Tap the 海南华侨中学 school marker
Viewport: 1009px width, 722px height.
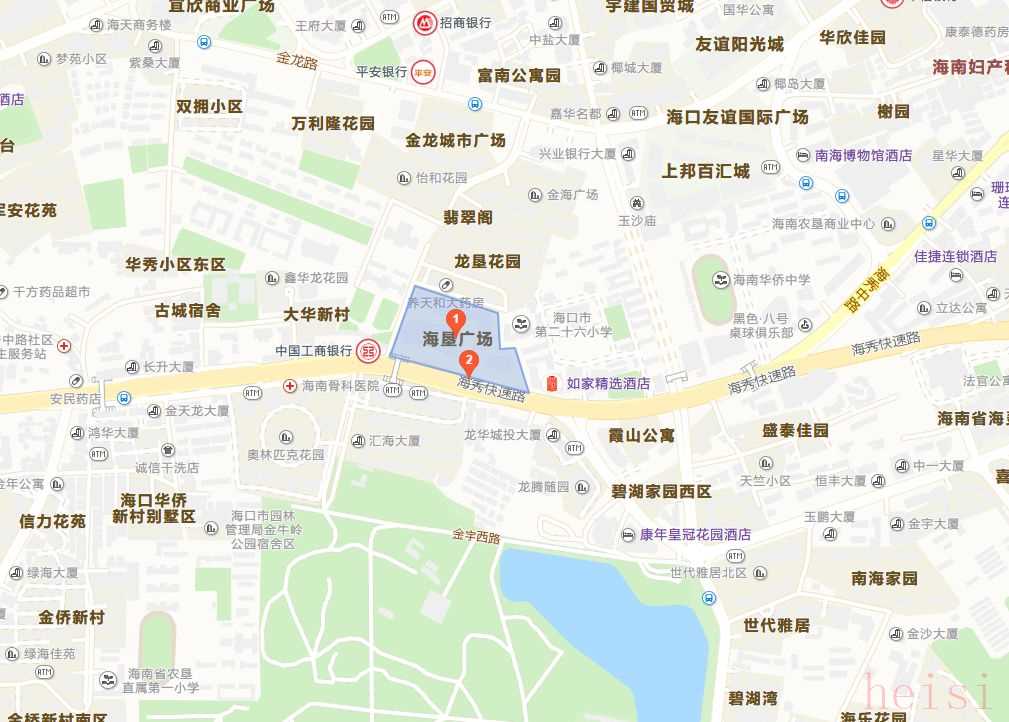click(x=718, y=280)
